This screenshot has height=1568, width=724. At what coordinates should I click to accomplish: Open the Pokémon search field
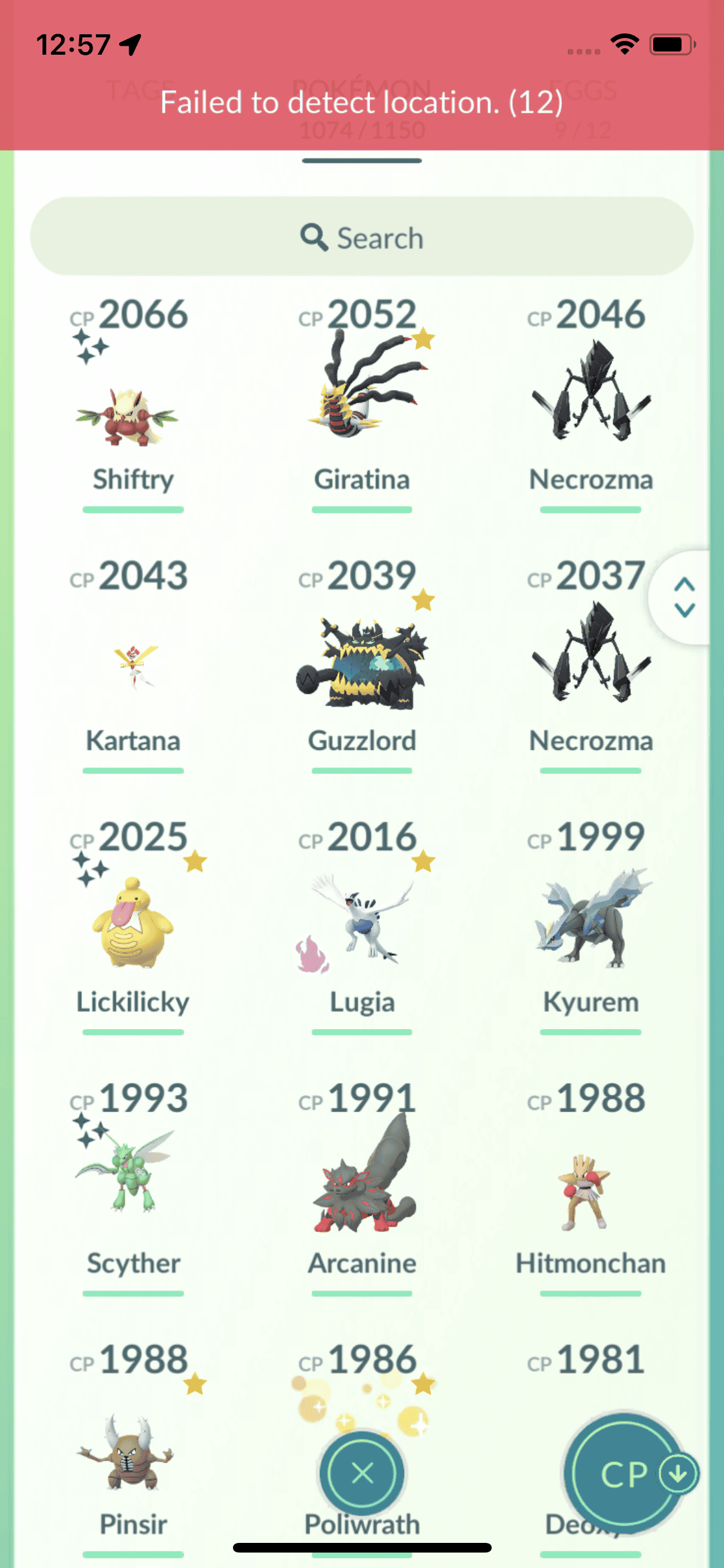362,238
